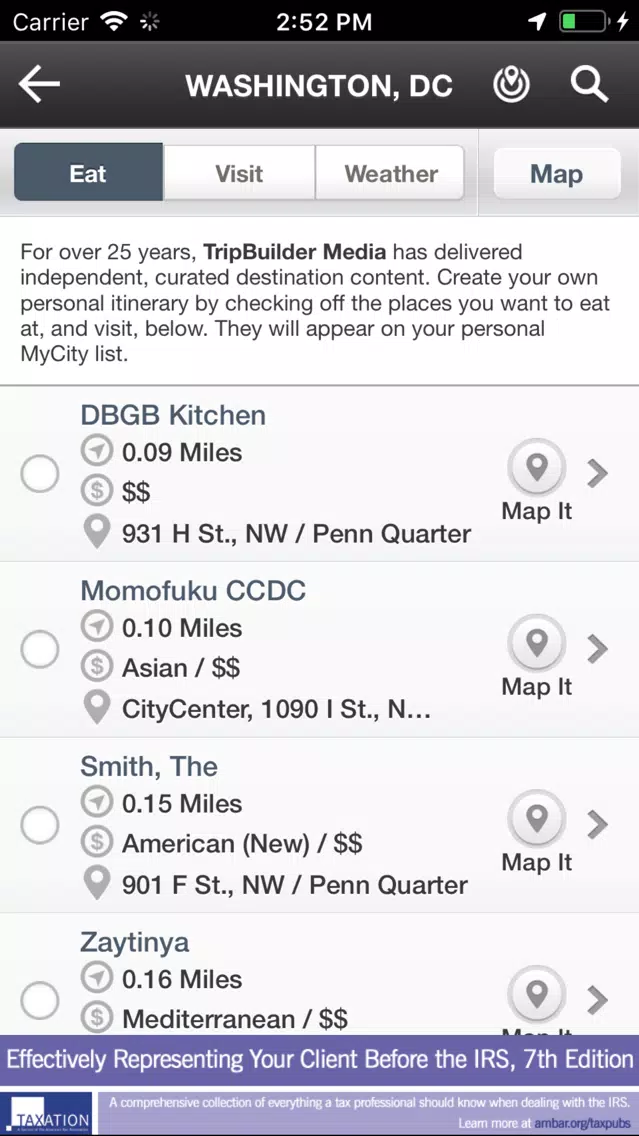Open the Map view button
This screenshot has height=1136, width=639.
coord(556,173)
